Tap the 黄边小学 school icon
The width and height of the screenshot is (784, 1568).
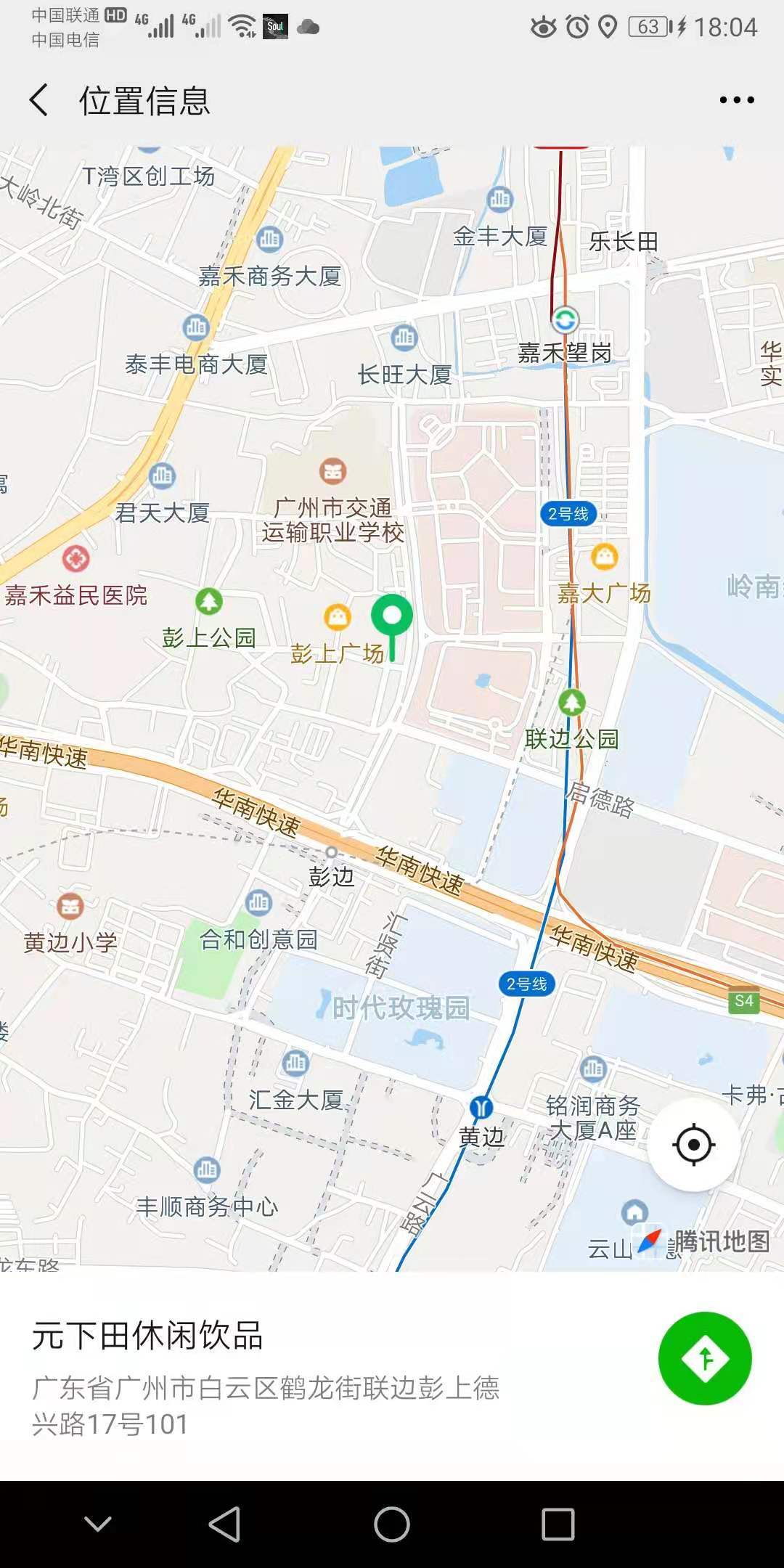[69, 905]
